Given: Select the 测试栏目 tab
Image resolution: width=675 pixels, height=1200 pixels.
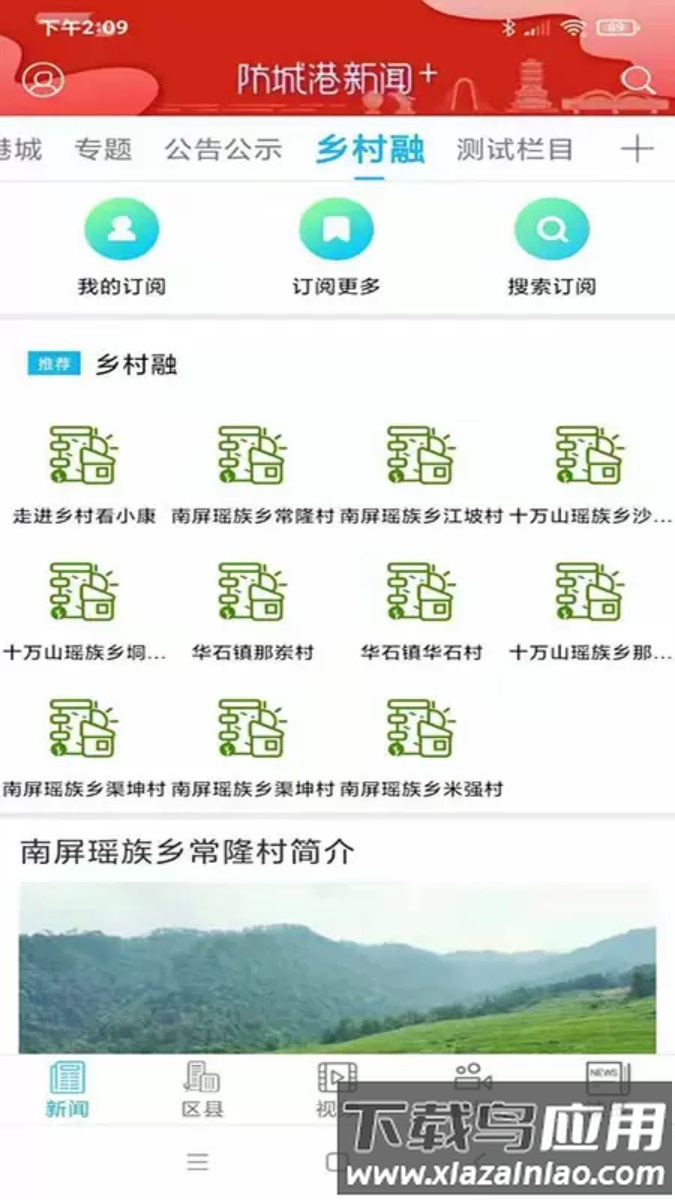Looking at the screenshot, I should pos(514,150).
